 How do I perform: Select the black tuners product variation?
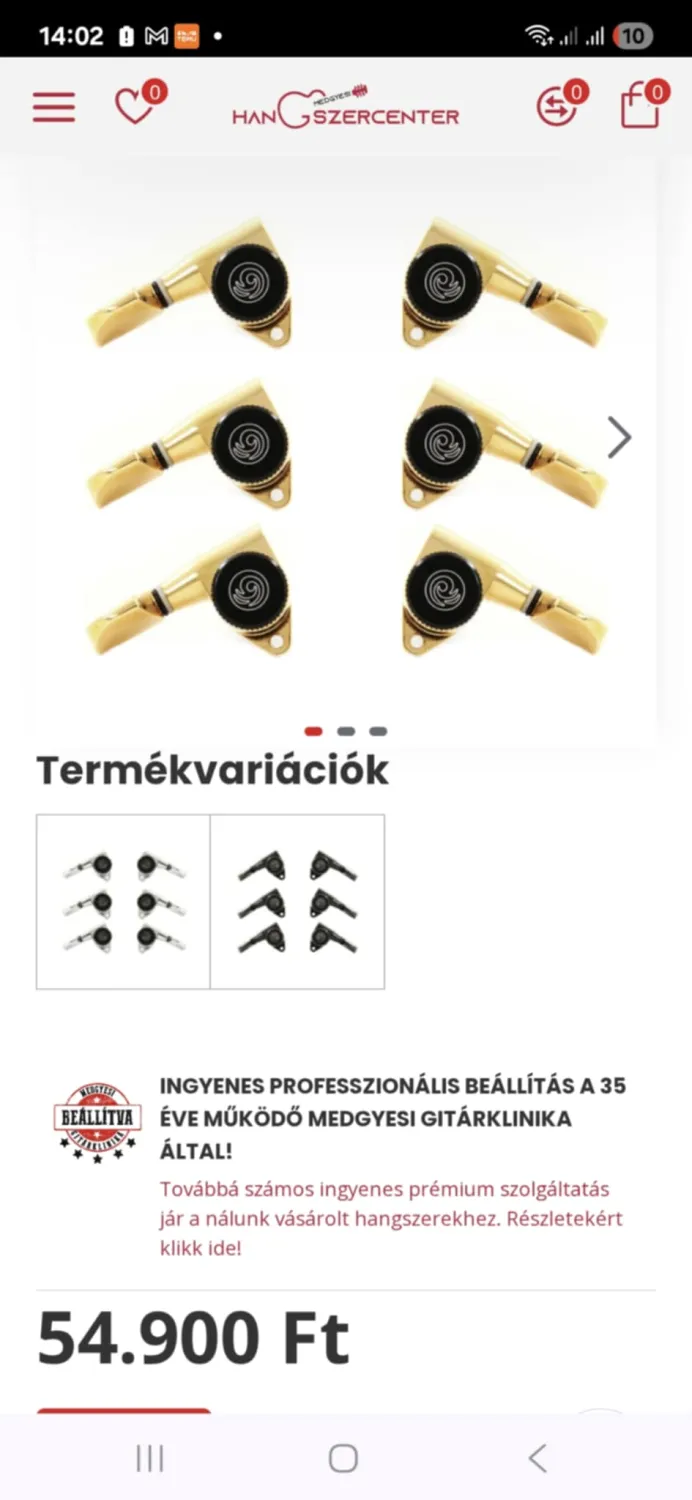point(298,901)
